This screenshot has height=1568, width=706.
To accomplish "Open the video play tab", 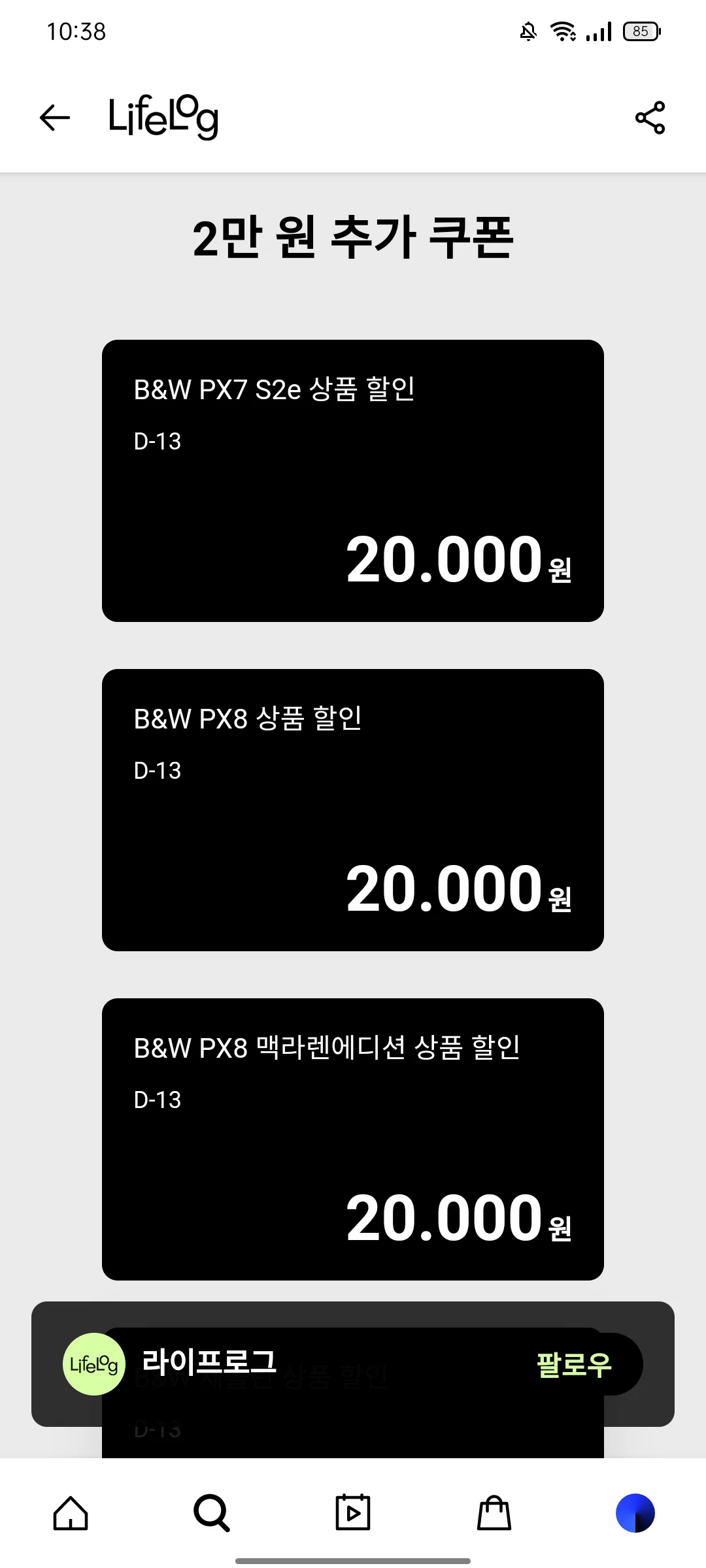I will point(353,1513).
